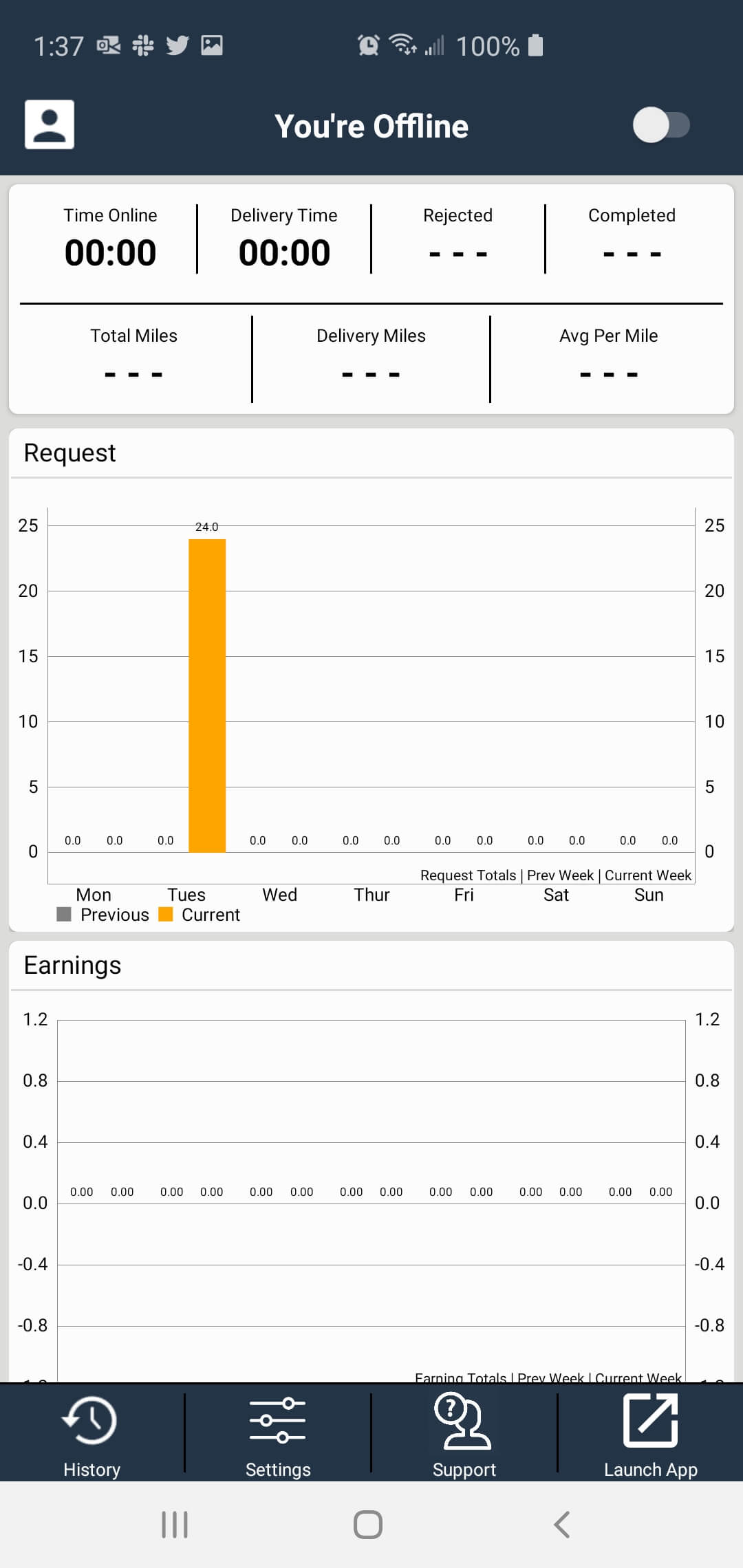Go to Settings
This screenshot has height=1568, width=743.
[x=278, y=1435]
